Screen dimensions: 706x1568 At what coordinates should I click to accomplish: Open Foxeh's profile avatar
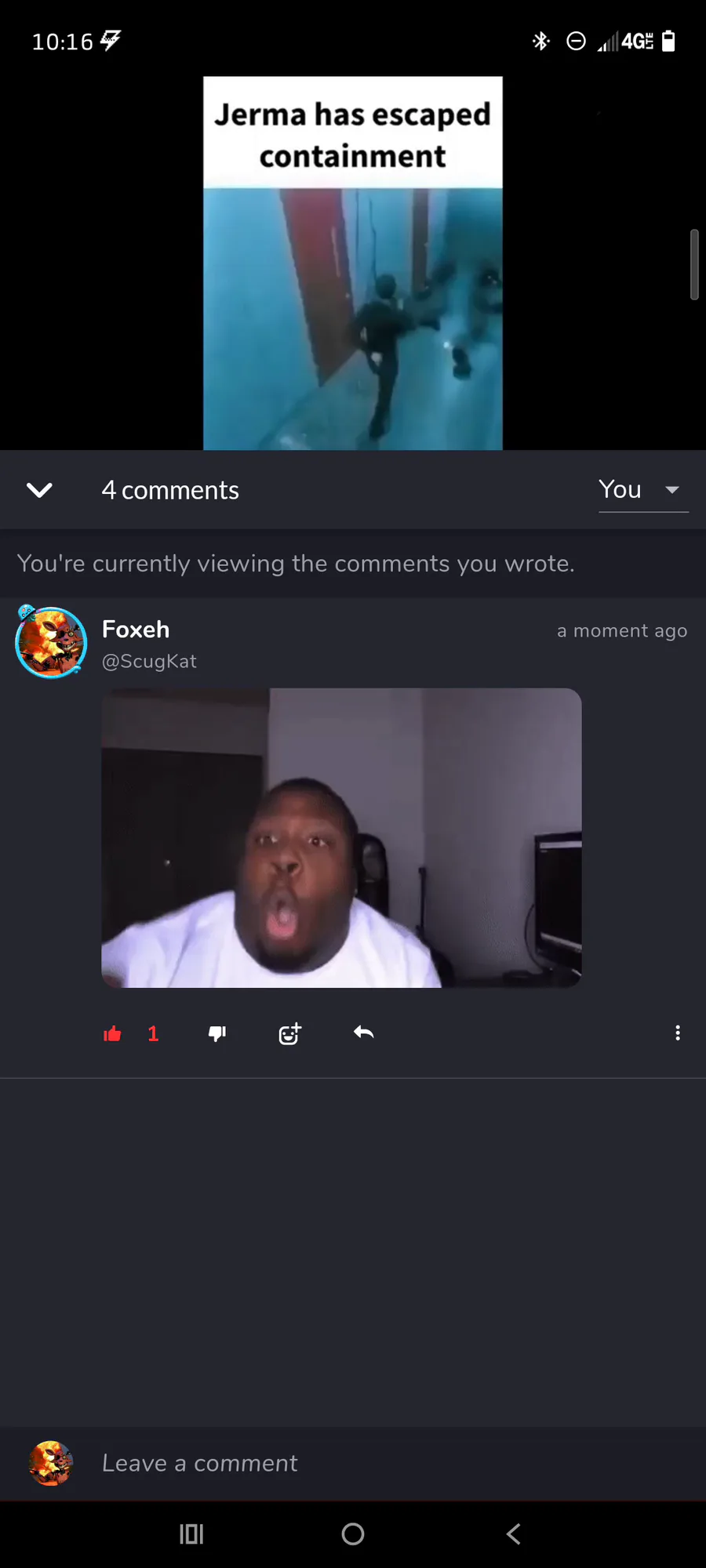(51, 642)
